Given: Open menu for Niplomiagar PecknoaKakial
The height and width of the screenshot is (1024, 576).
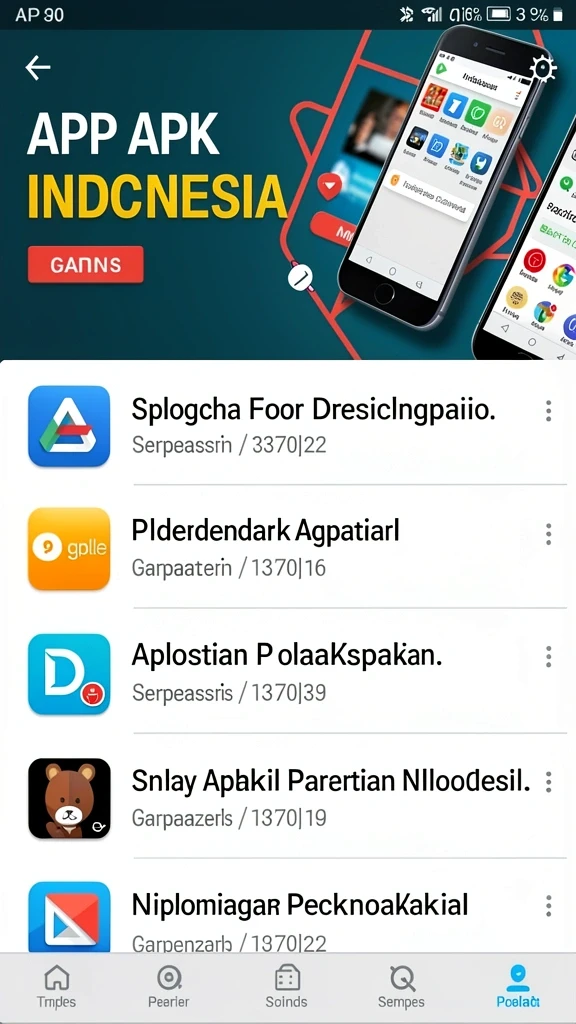Looking at the screenshot, I should point(549,906).
